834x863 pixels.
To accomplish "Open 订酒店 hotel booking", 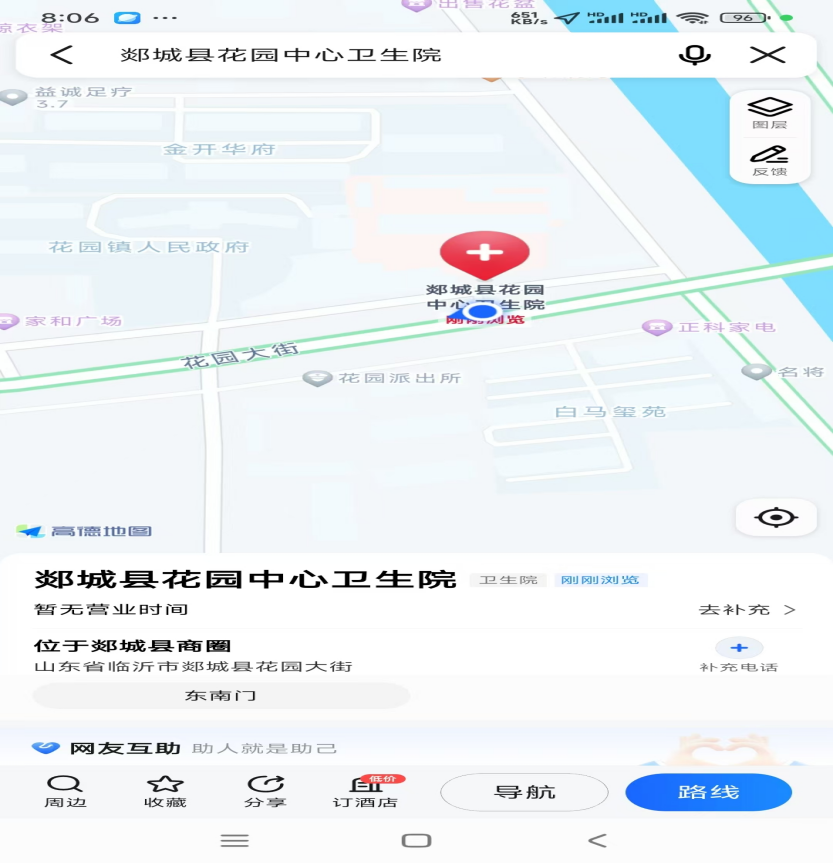I will (x=365, y=791).
